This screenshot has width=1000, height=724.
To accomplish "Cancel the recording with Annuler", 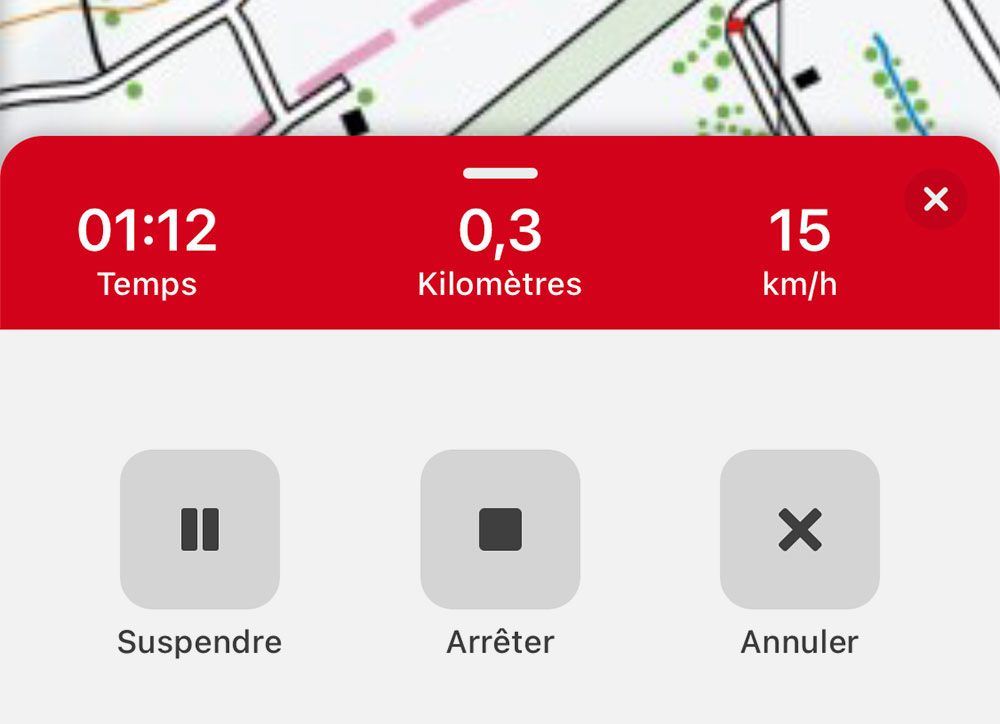I will tap(800, 529).
